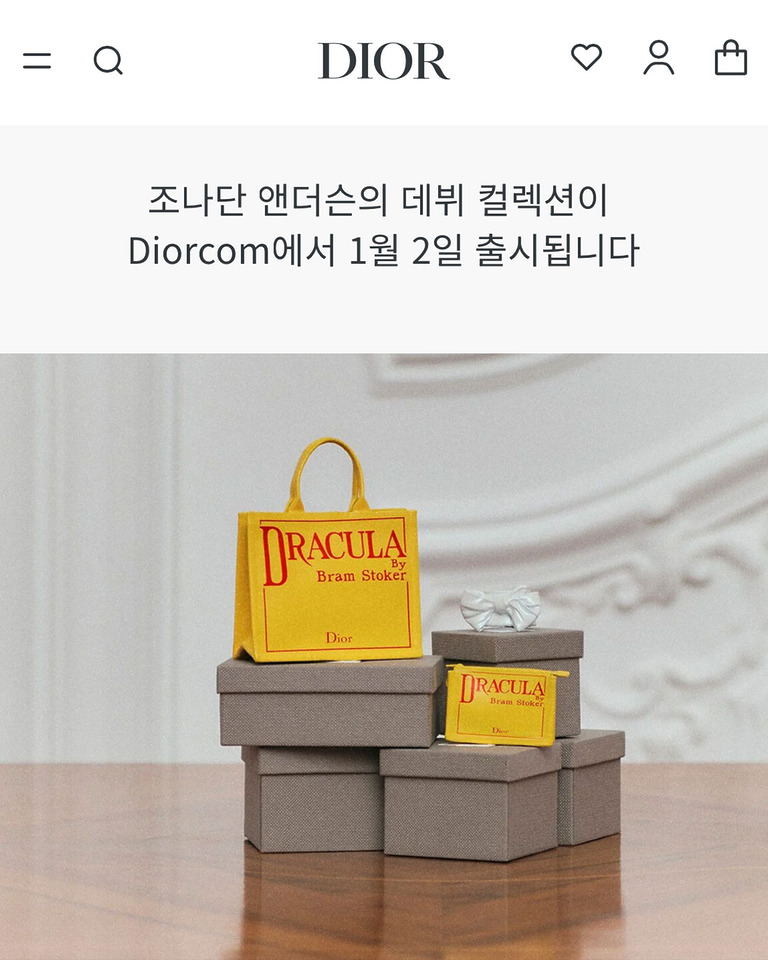
Task: Open the Dracula book tote collection image
Action: pos(384,655)
